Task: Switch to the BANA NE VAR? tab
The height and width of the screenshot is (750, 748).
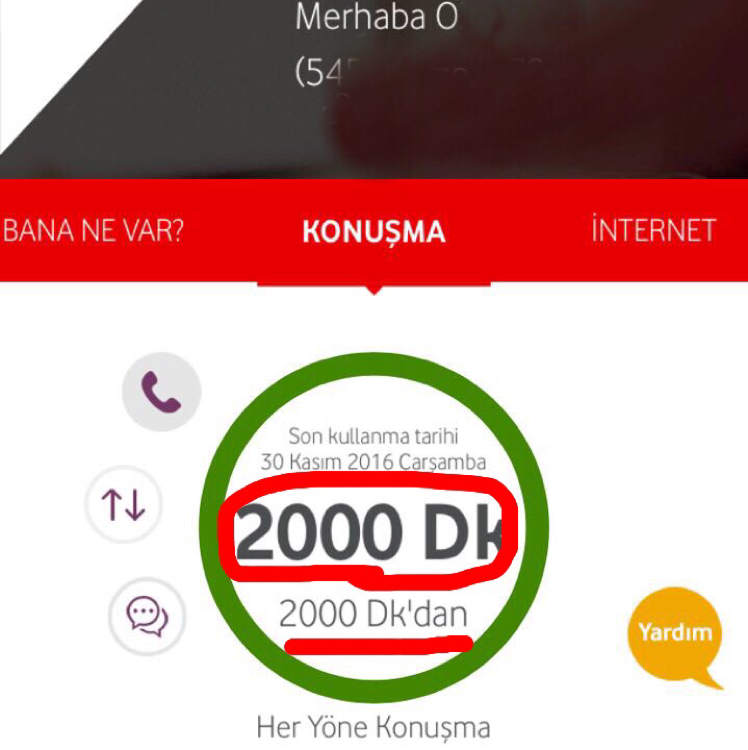Action: click(93, 230)
